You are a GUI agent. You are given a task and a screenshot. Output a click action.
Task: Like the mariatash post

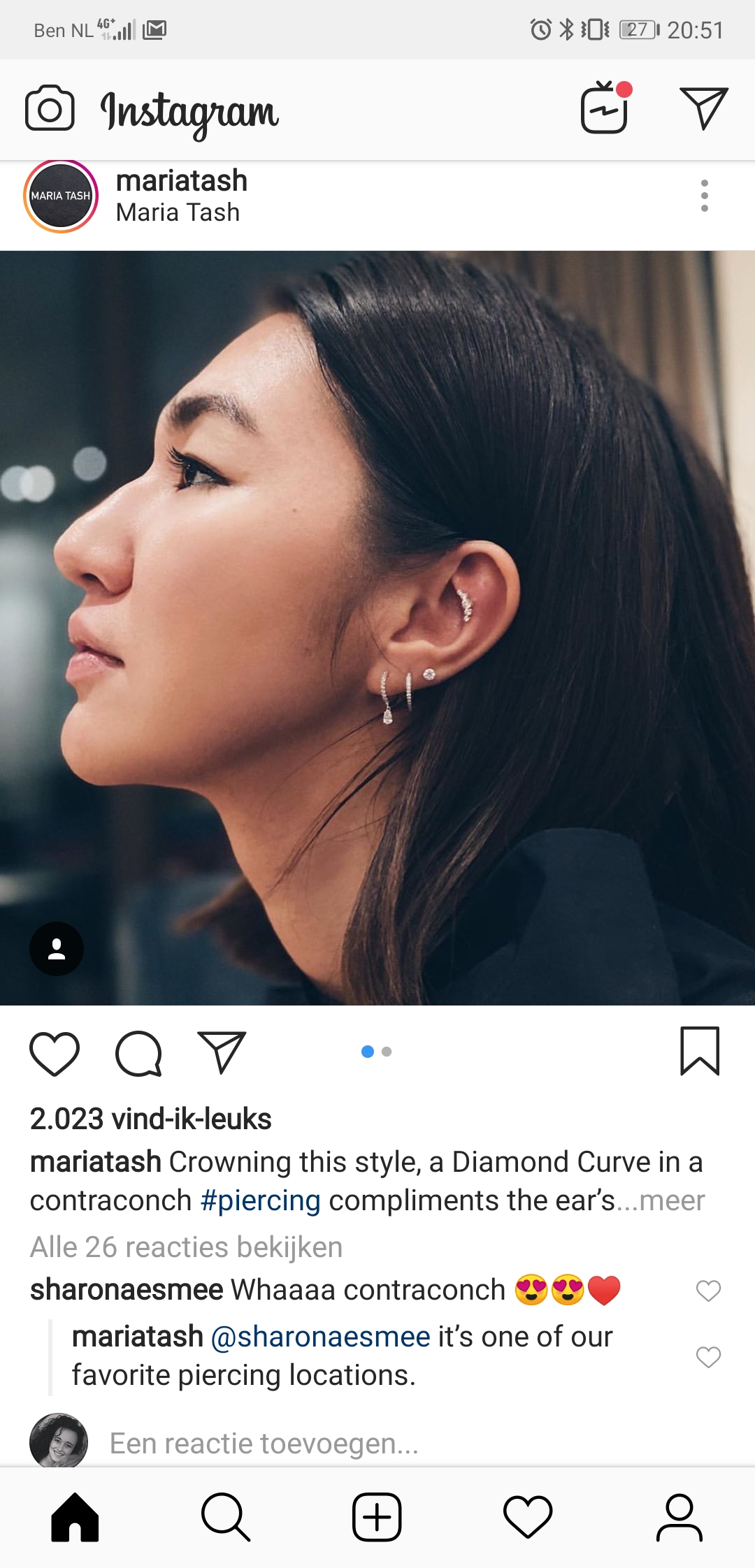coord(55,1053)
